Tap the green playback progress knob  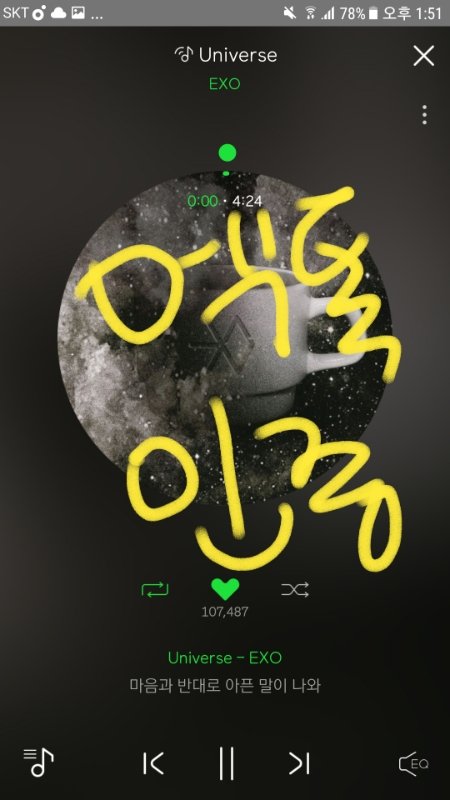pyautogui.click(x=227, y=153)
